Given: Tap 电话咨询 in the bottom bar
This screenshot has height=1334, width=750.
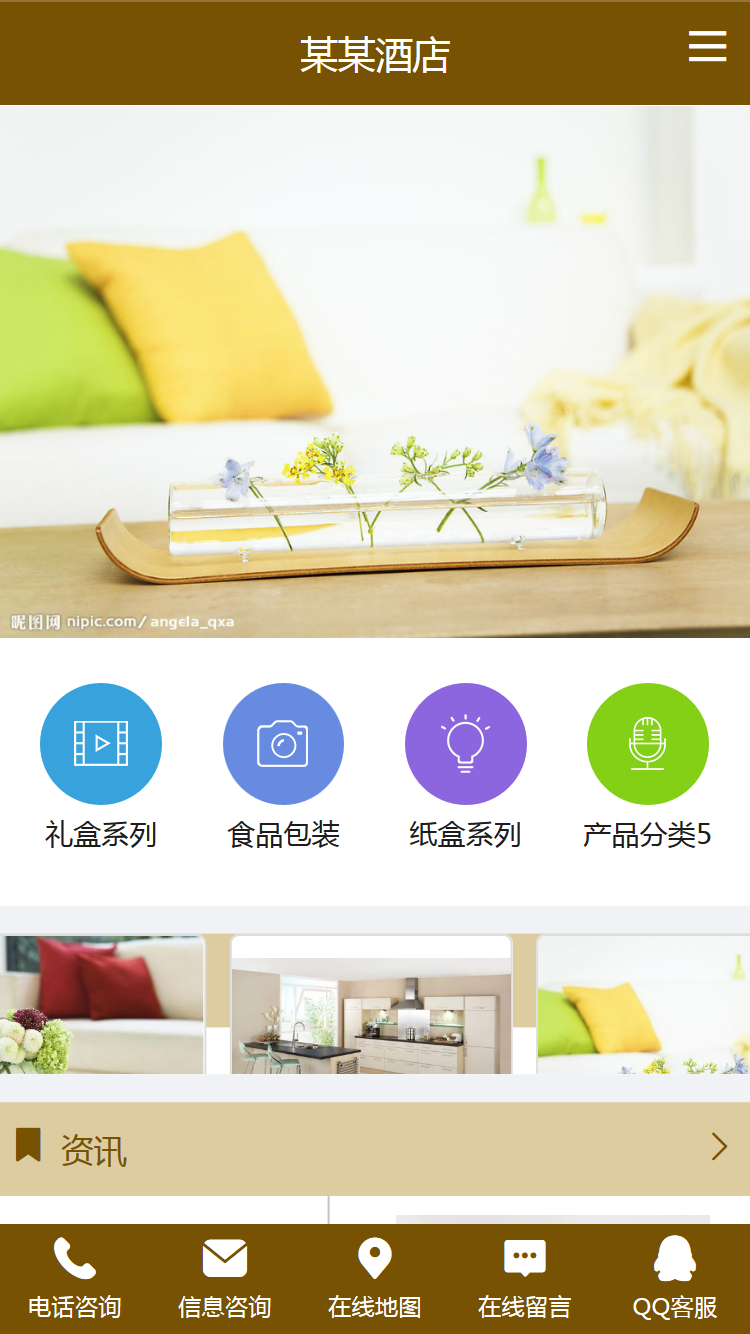Looking at the screenshot, I should coord(75,1278).
